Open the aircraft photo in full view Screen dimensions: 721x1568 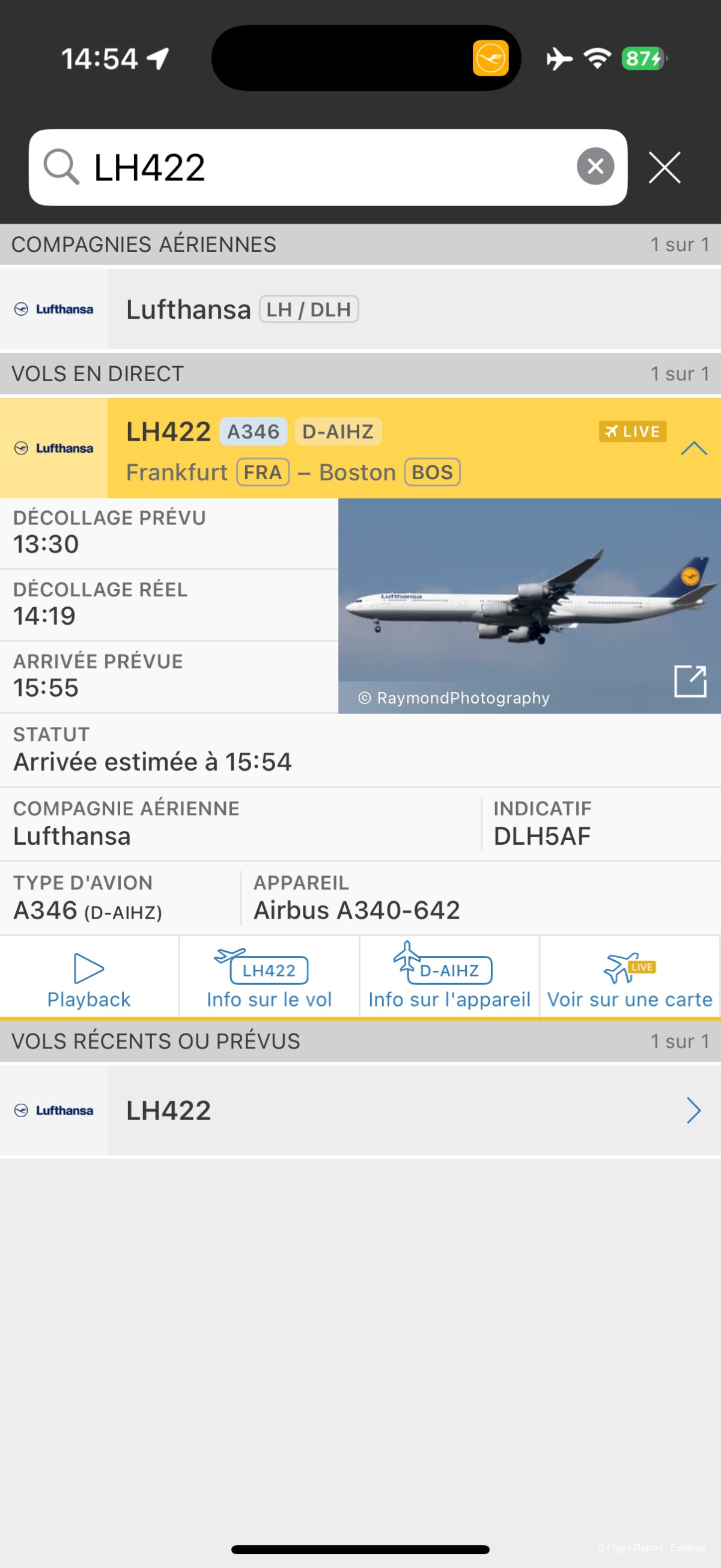[690, 681]
